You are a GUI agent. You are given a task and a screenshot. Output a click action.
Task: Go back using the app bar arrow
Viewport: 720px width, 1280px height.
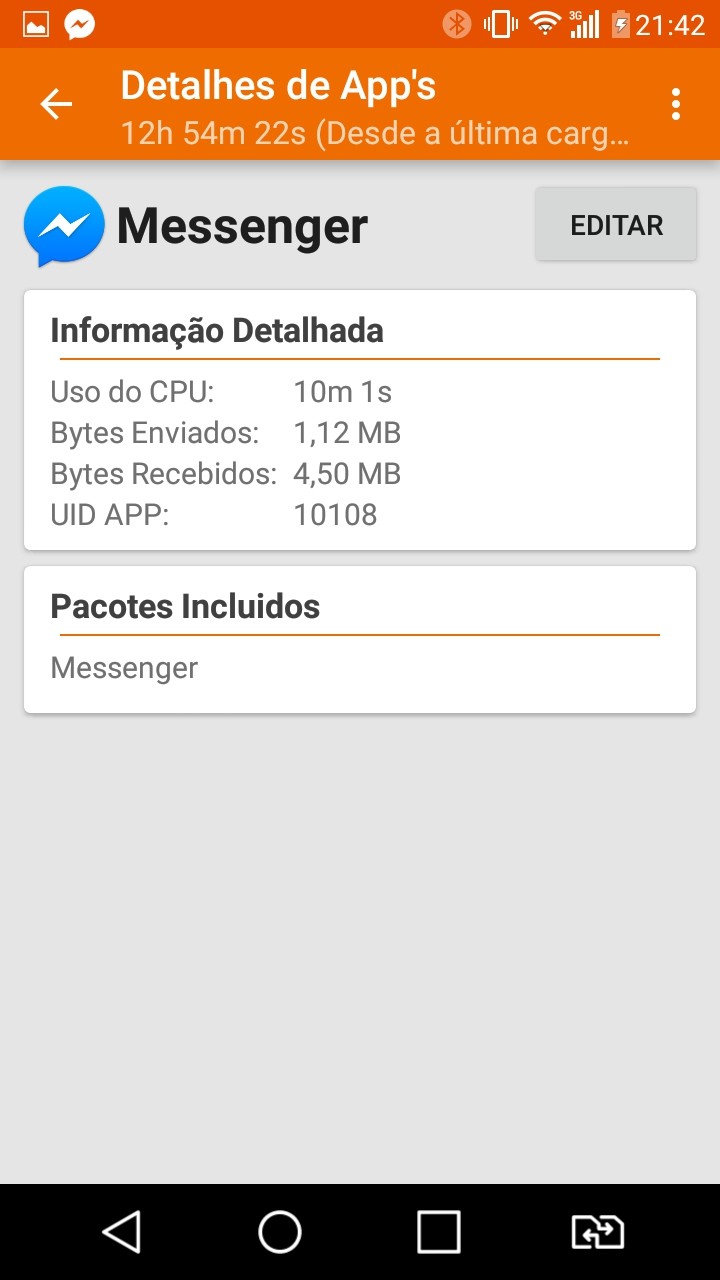click(56, 104)
